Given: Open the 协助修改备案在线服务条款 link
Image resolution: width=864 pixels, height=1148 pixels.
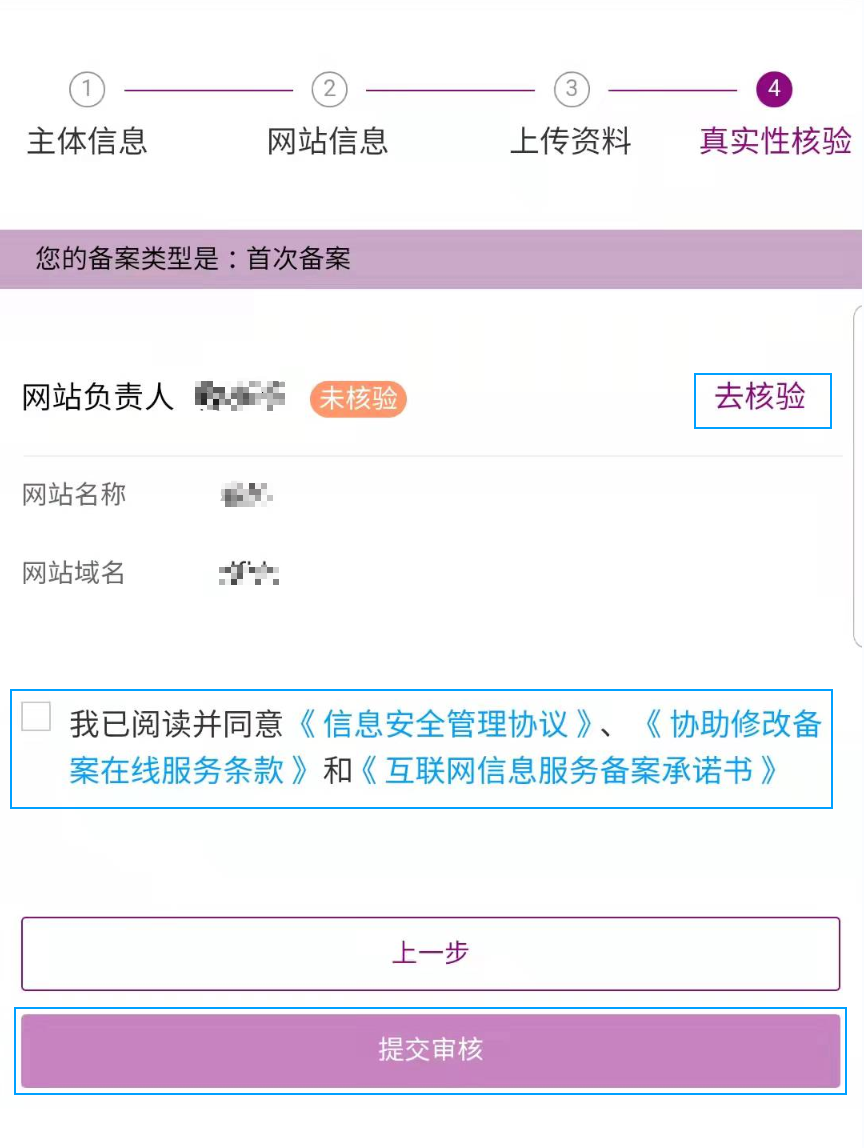Looking at the screenshot, I should click(742, 724).
